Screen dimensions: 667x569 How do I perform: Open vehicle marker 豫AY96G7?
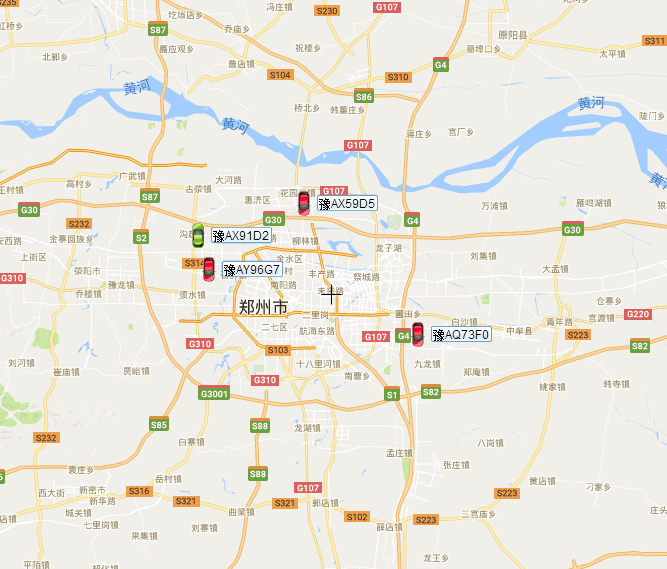coord(209,269)
